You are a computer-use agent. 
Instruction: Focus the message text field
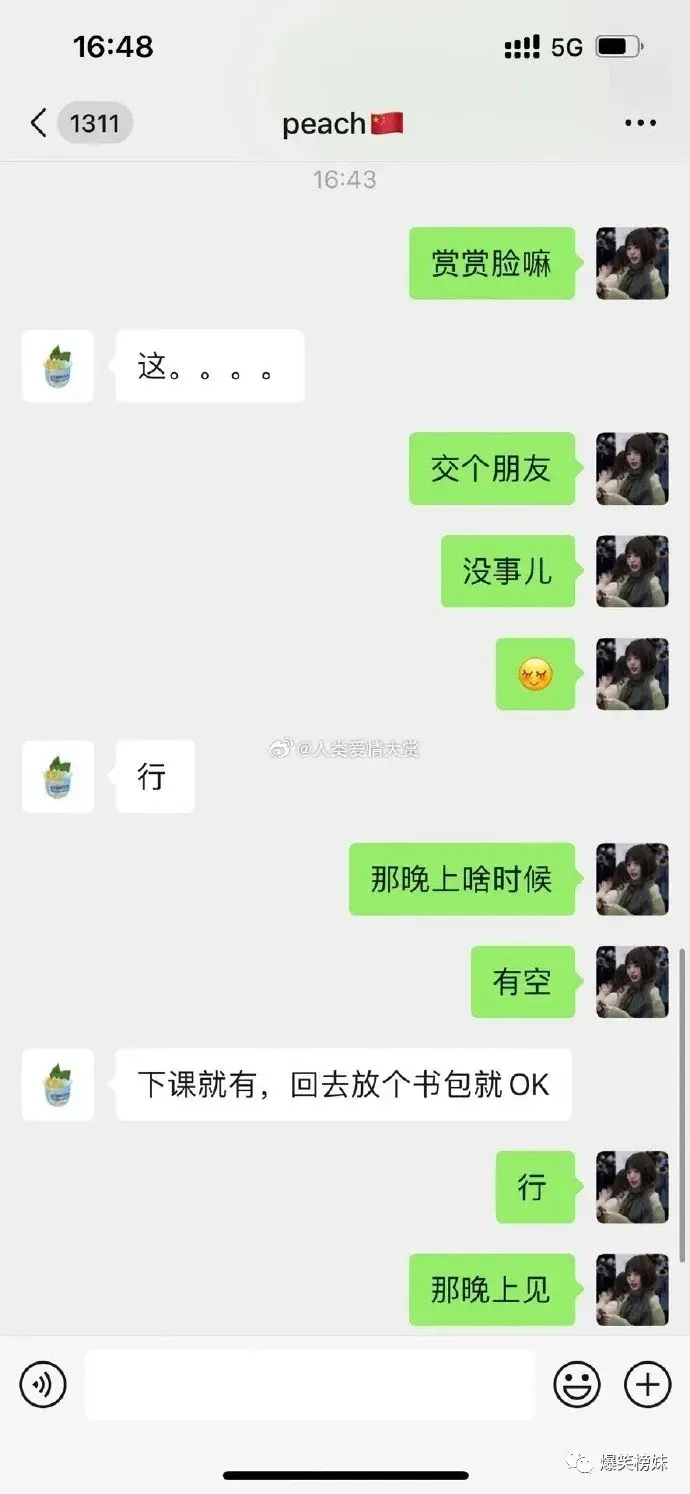310,1385
